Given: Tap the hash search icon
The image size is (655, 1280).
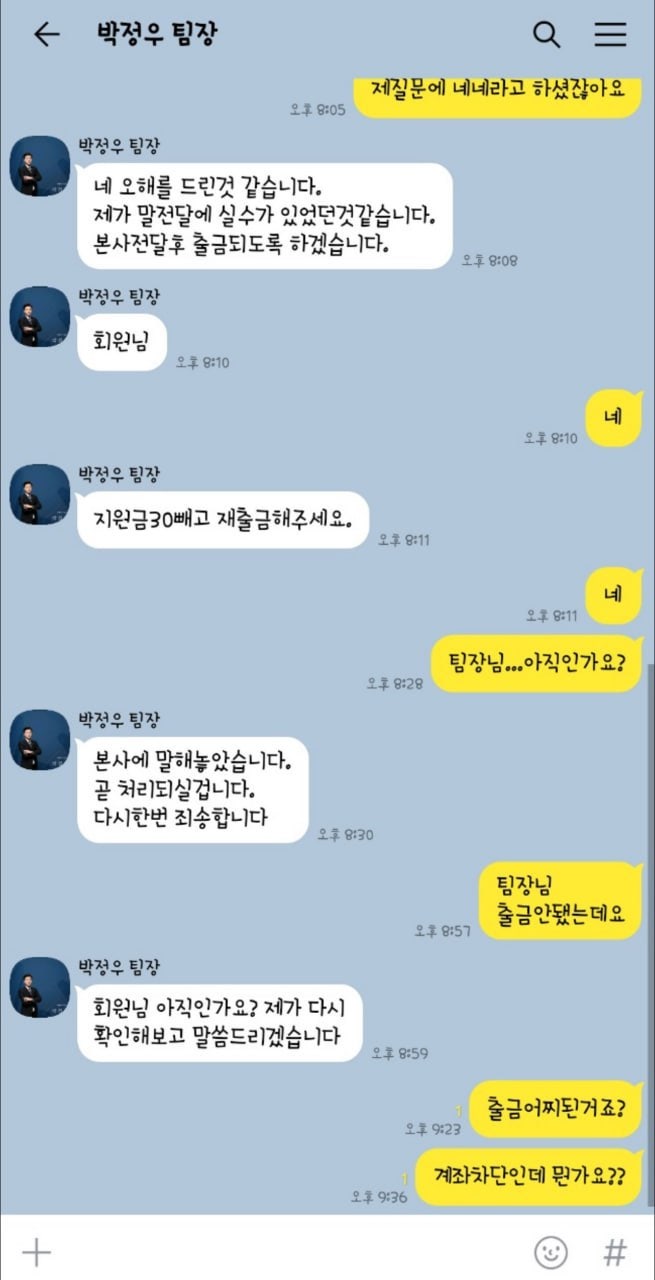Looking at the screenshot, I should (x=615, y=1252).
